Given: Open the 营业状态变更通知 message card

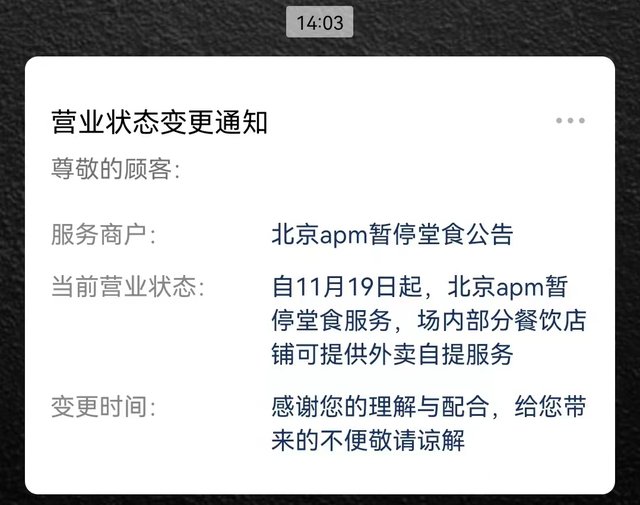Looking at the screenshot, I should coord(160,123).
